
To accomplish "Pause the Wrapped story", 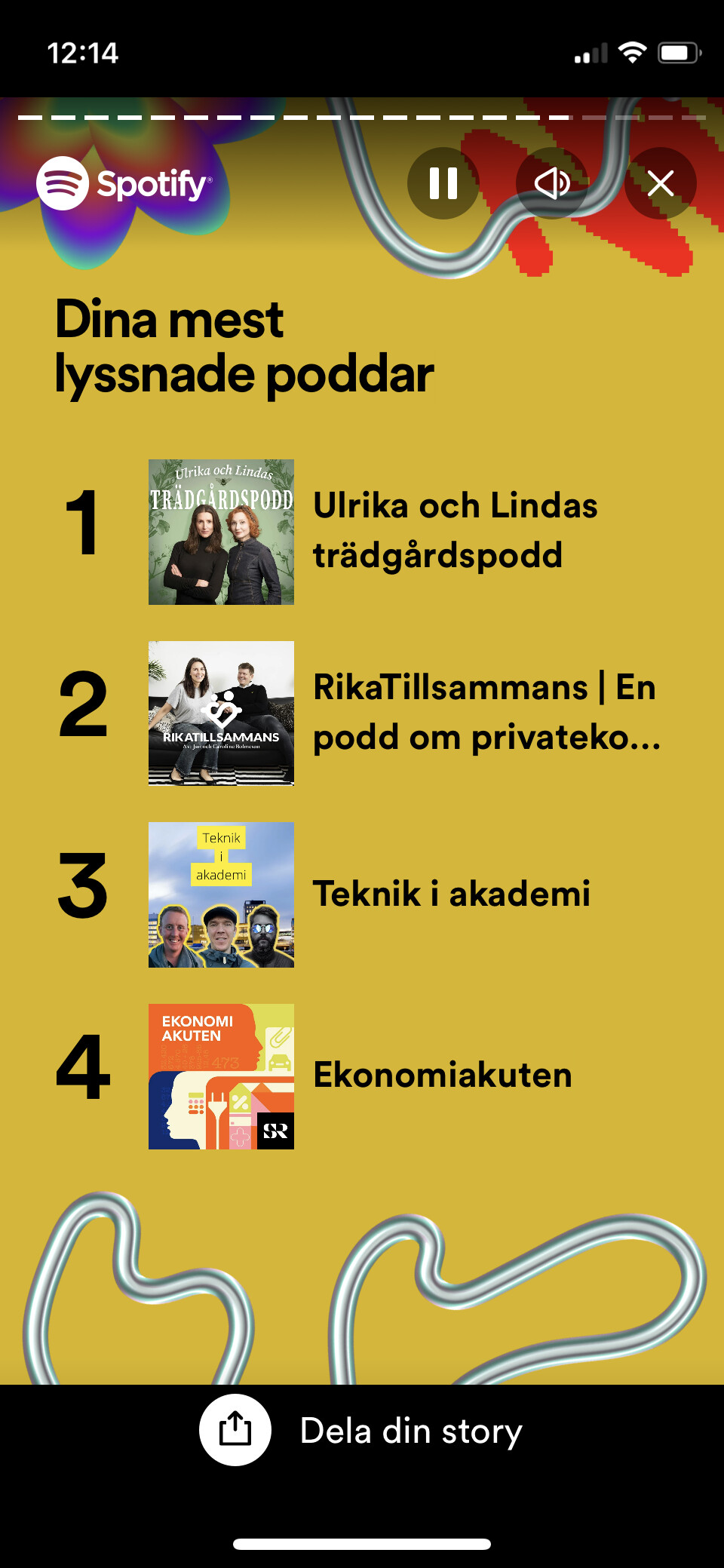I will [443, 183].
